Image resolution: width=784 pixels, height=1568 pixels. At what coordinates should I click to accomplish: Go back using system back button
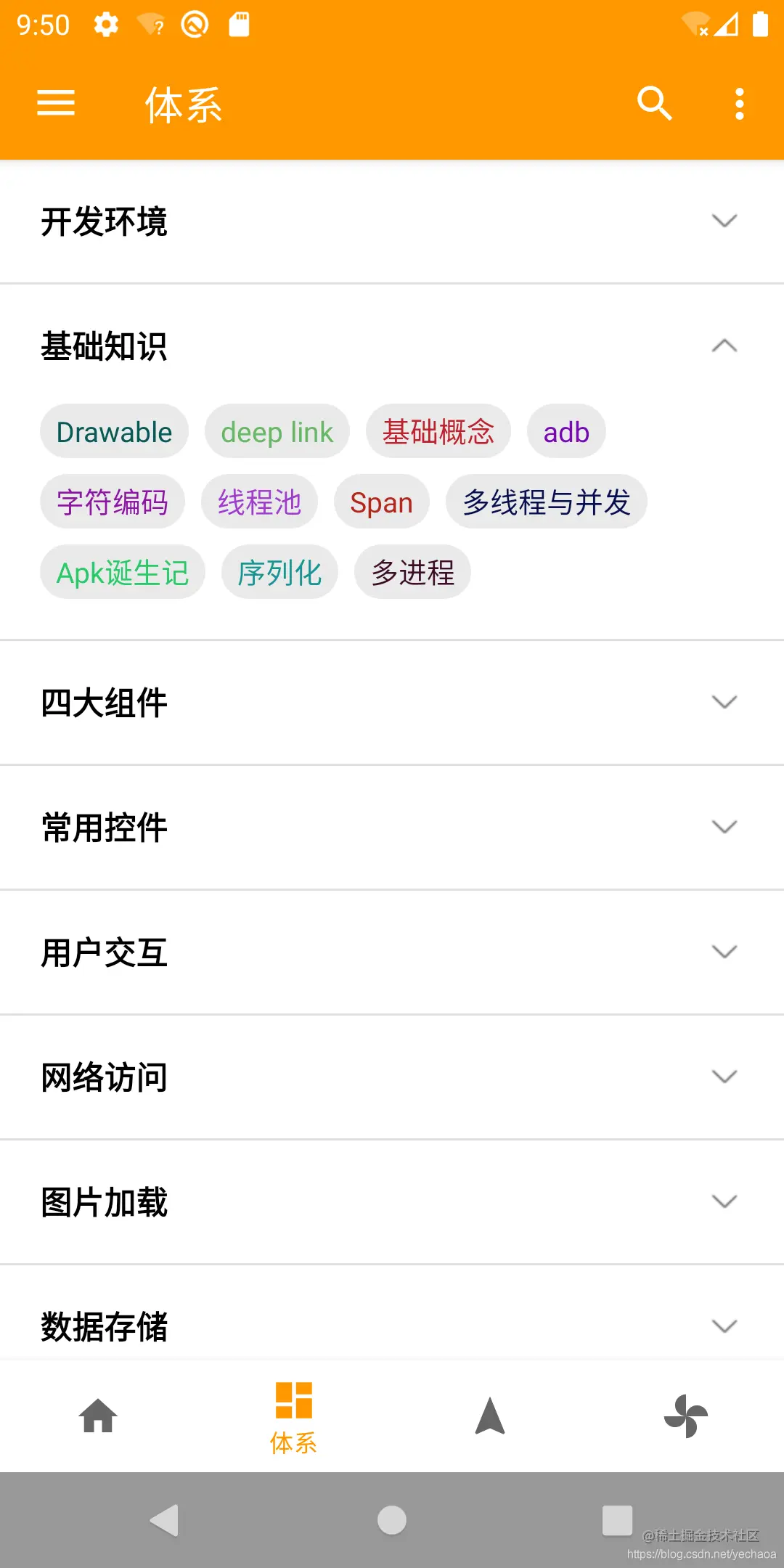coord(165,1520)
